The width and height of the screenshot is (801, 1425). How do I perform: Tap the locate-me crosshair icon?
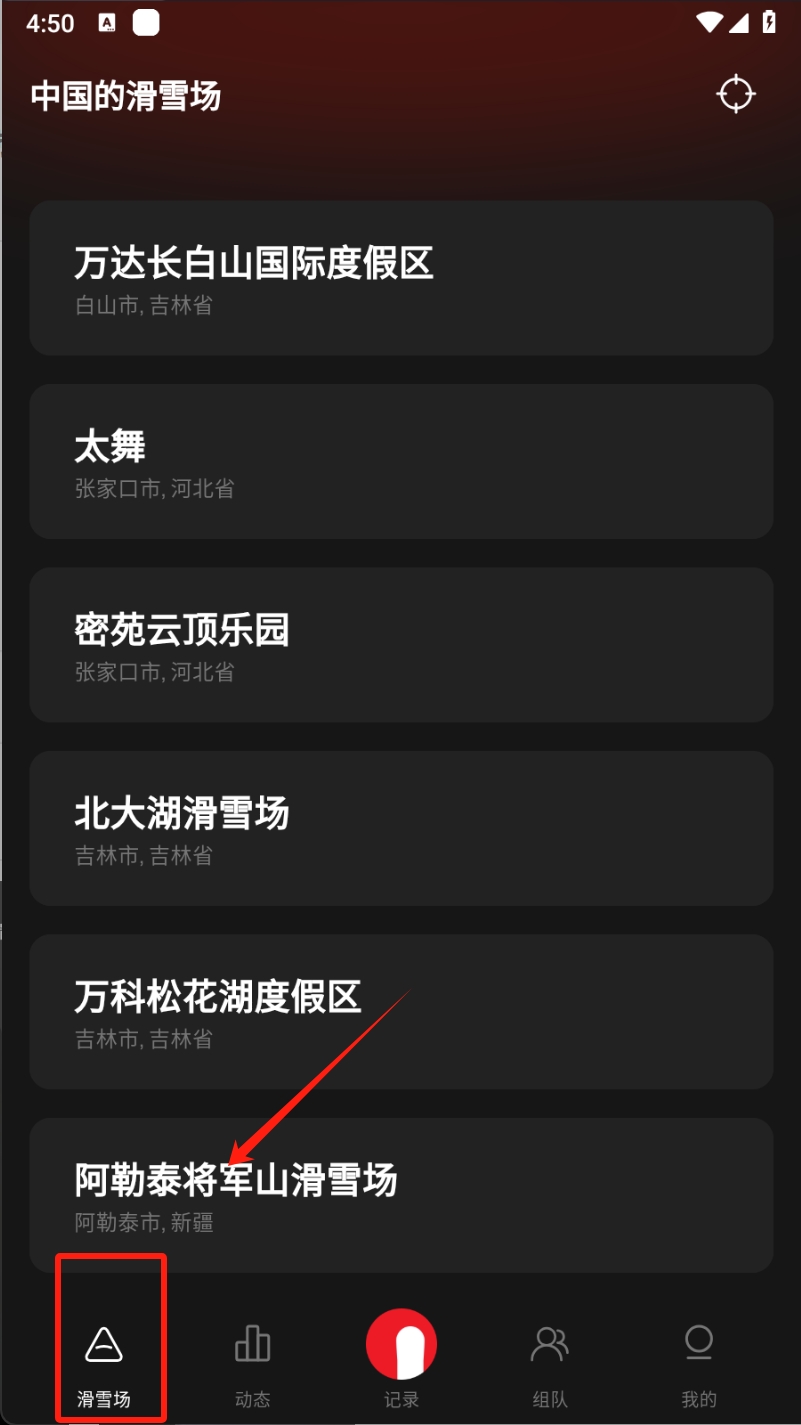[735, 94]
